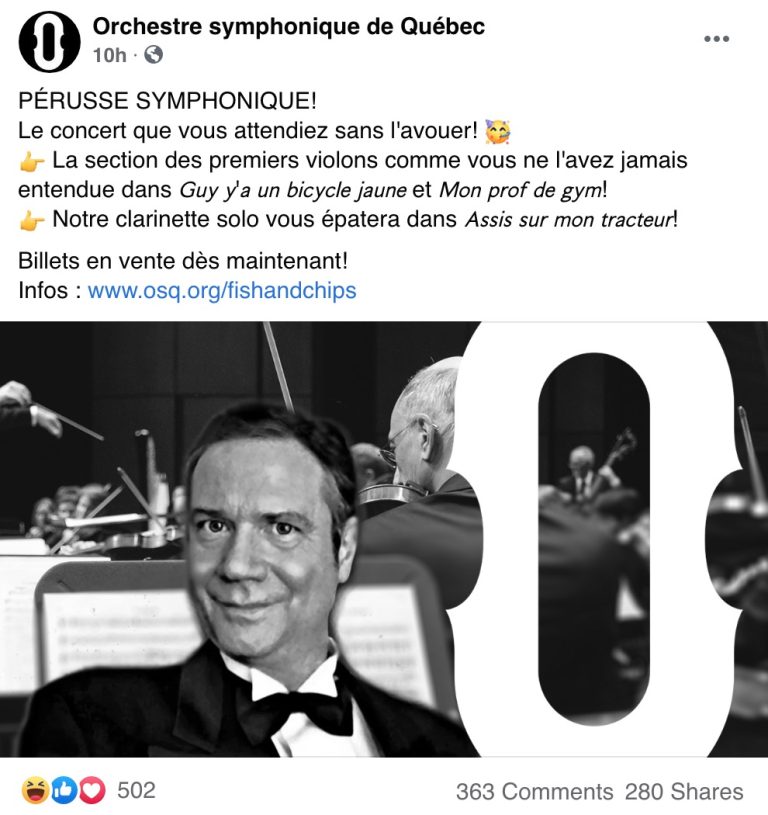Follow the www.osq.org/fishandchips link
The image size is (768, 815).
pos(222,291)
